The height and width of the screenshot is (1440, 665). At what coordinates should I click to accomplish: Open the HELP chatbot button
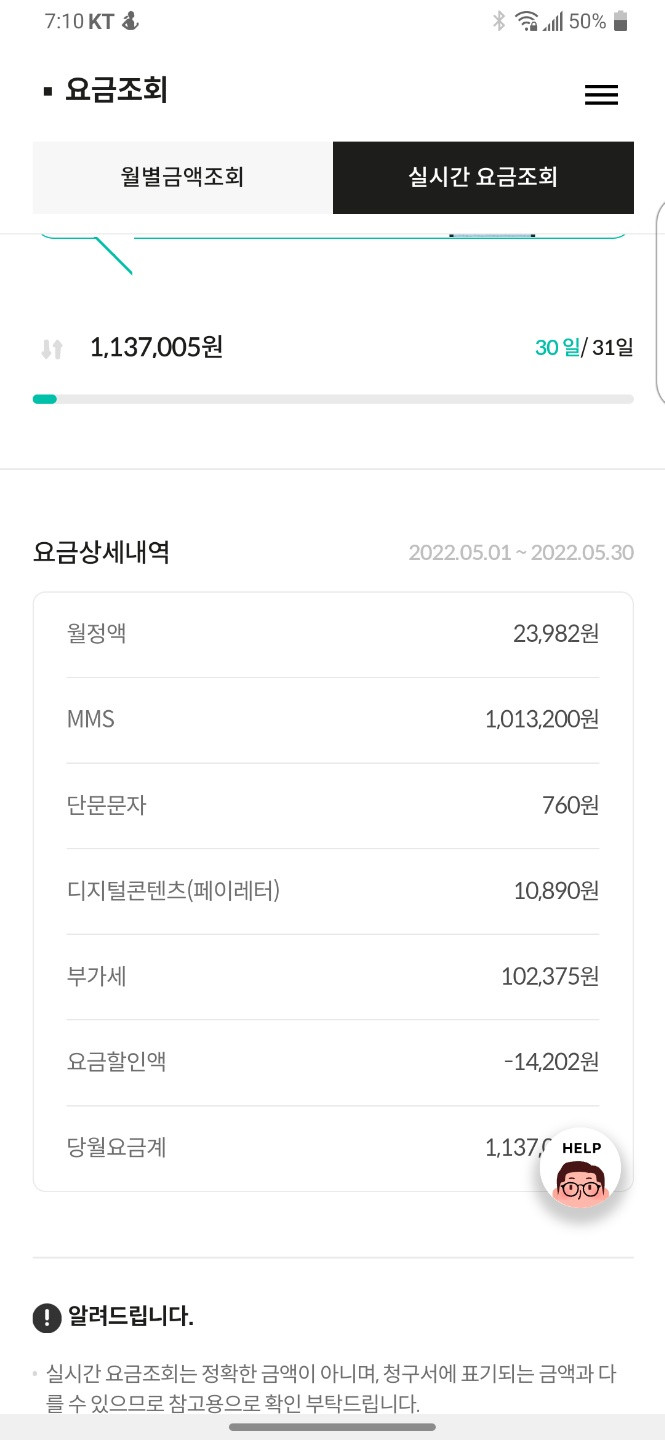(581, 1170)
